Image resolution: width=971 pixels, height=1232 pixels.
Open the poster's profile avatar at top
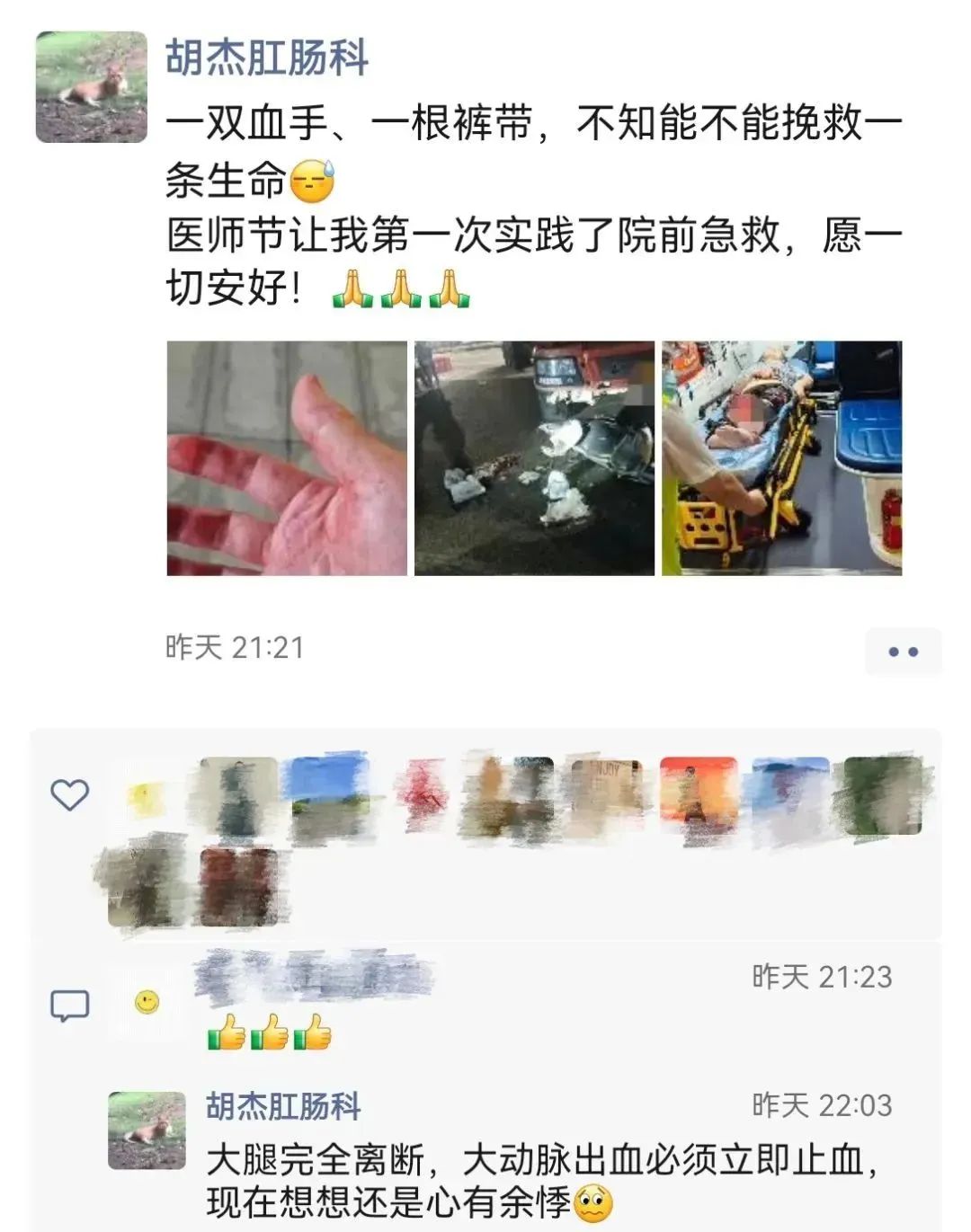pos(91,87)
